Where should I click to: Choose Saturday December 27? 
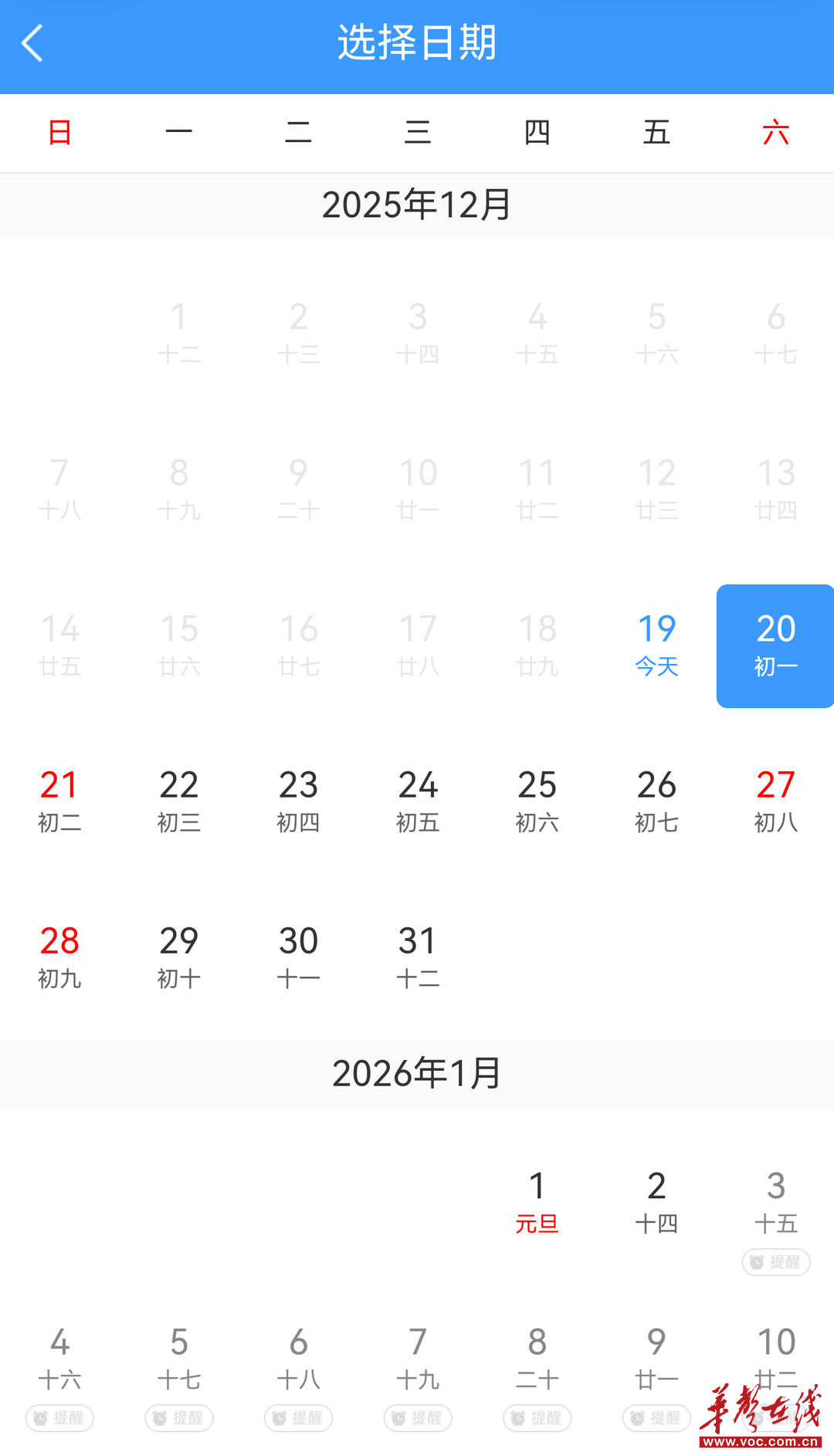tap(775, 801)
